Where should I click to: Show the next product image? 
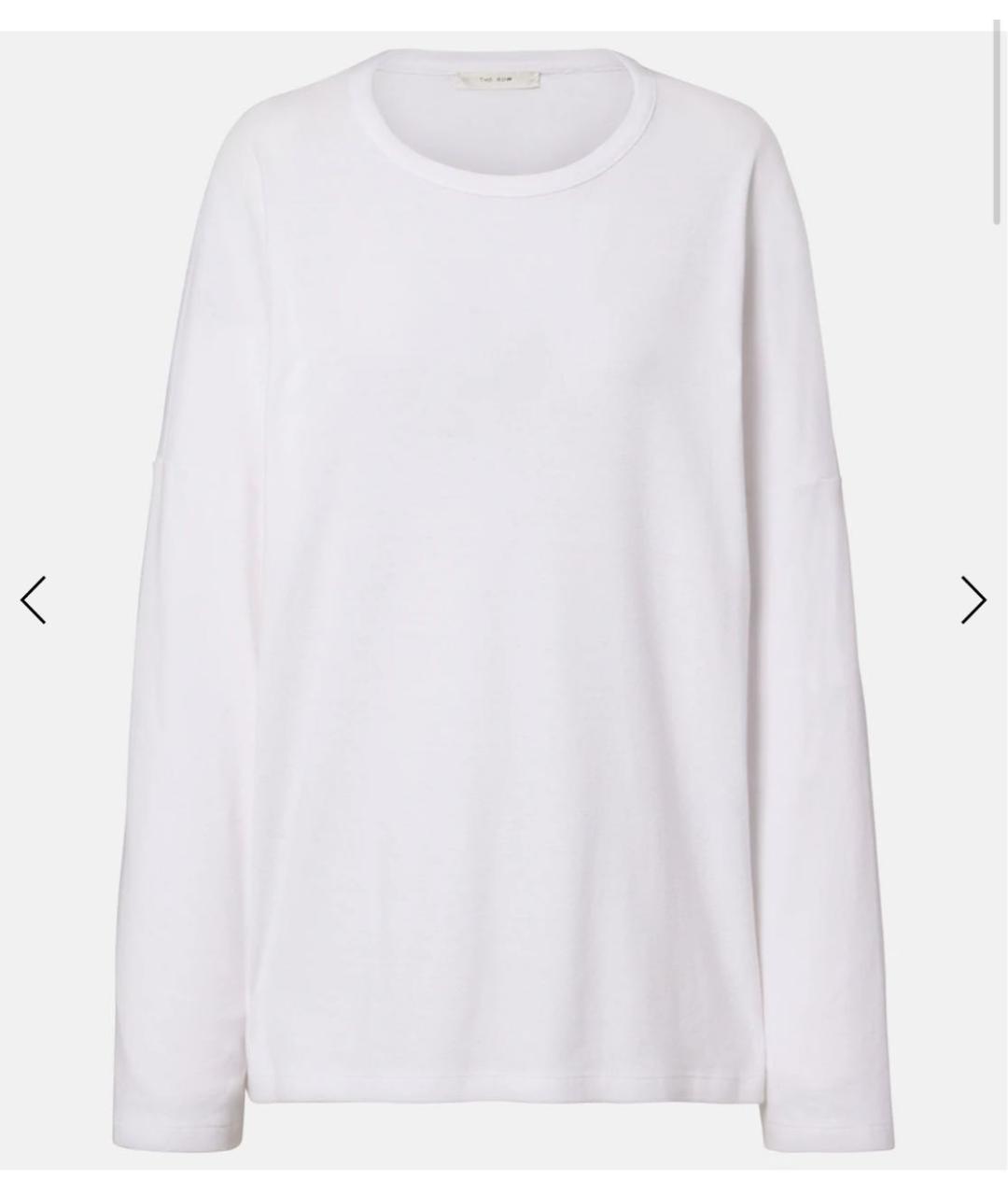[x=973, y=599]
